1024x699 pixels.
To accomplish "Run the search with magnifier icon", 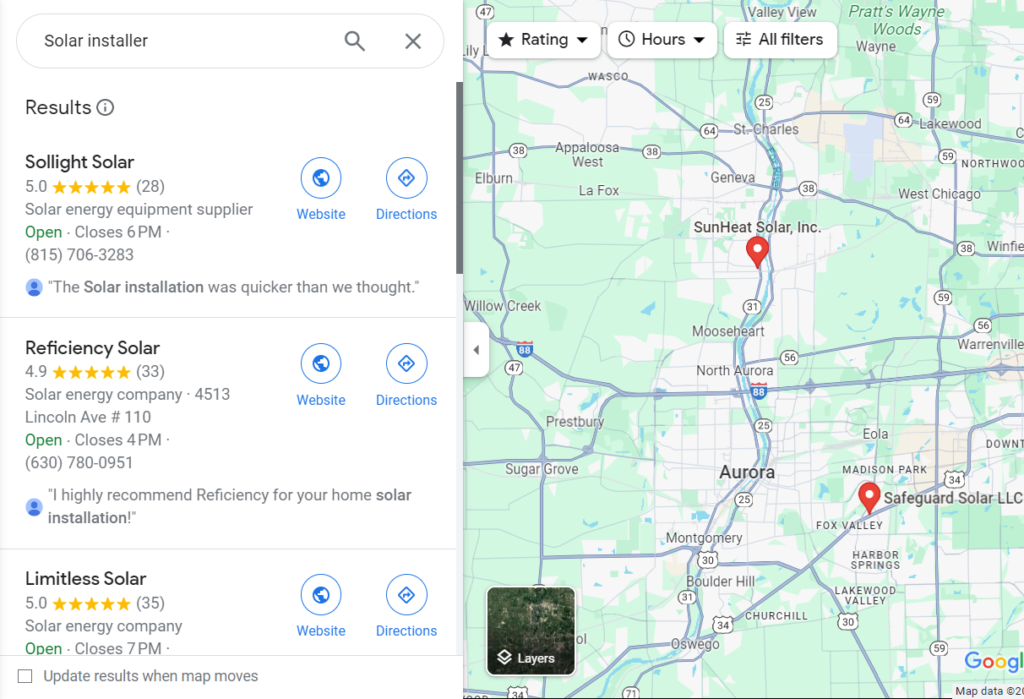I will coord(355,41).
